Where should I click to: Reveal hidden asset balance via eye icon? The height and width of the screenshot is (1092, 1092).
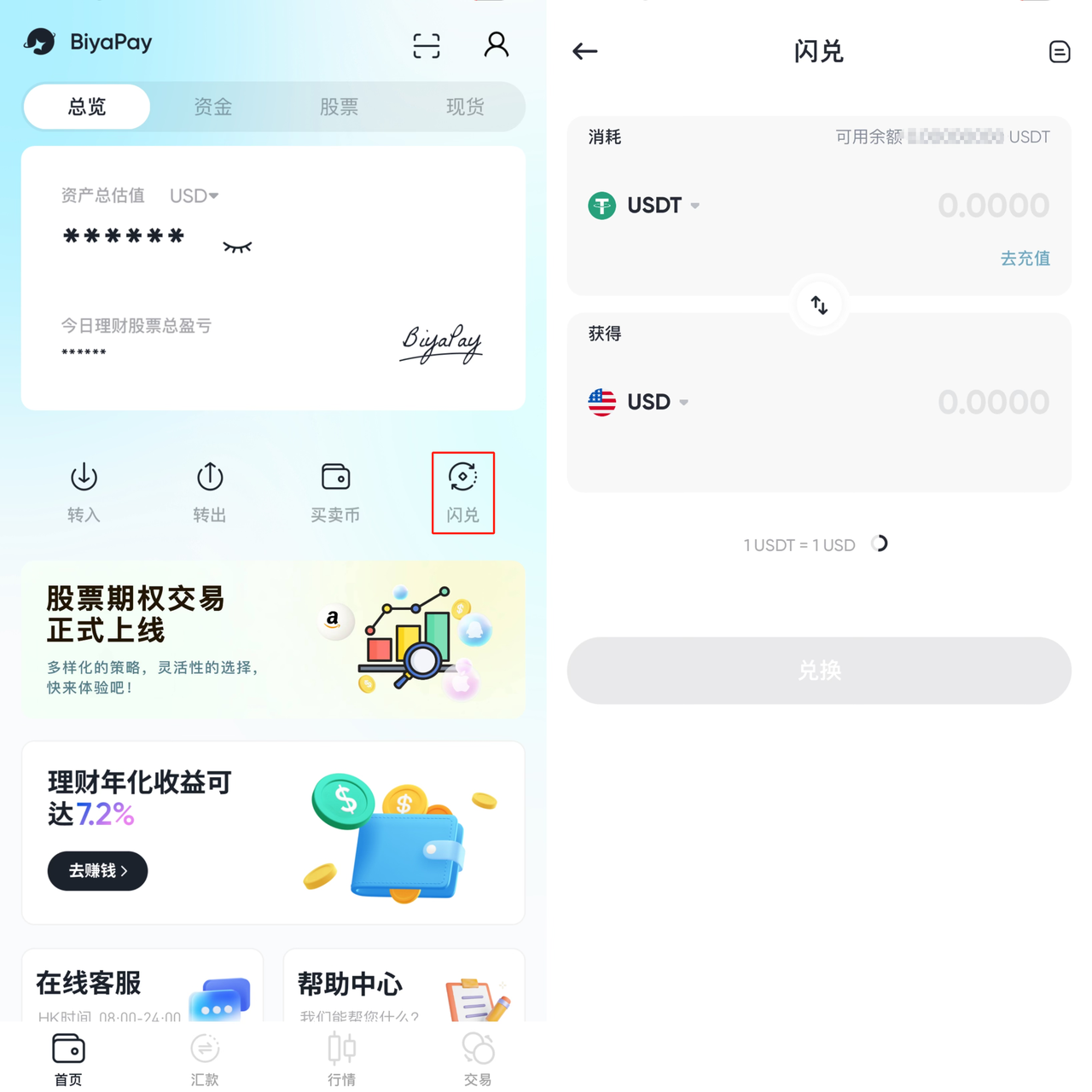tap(237, 247)
